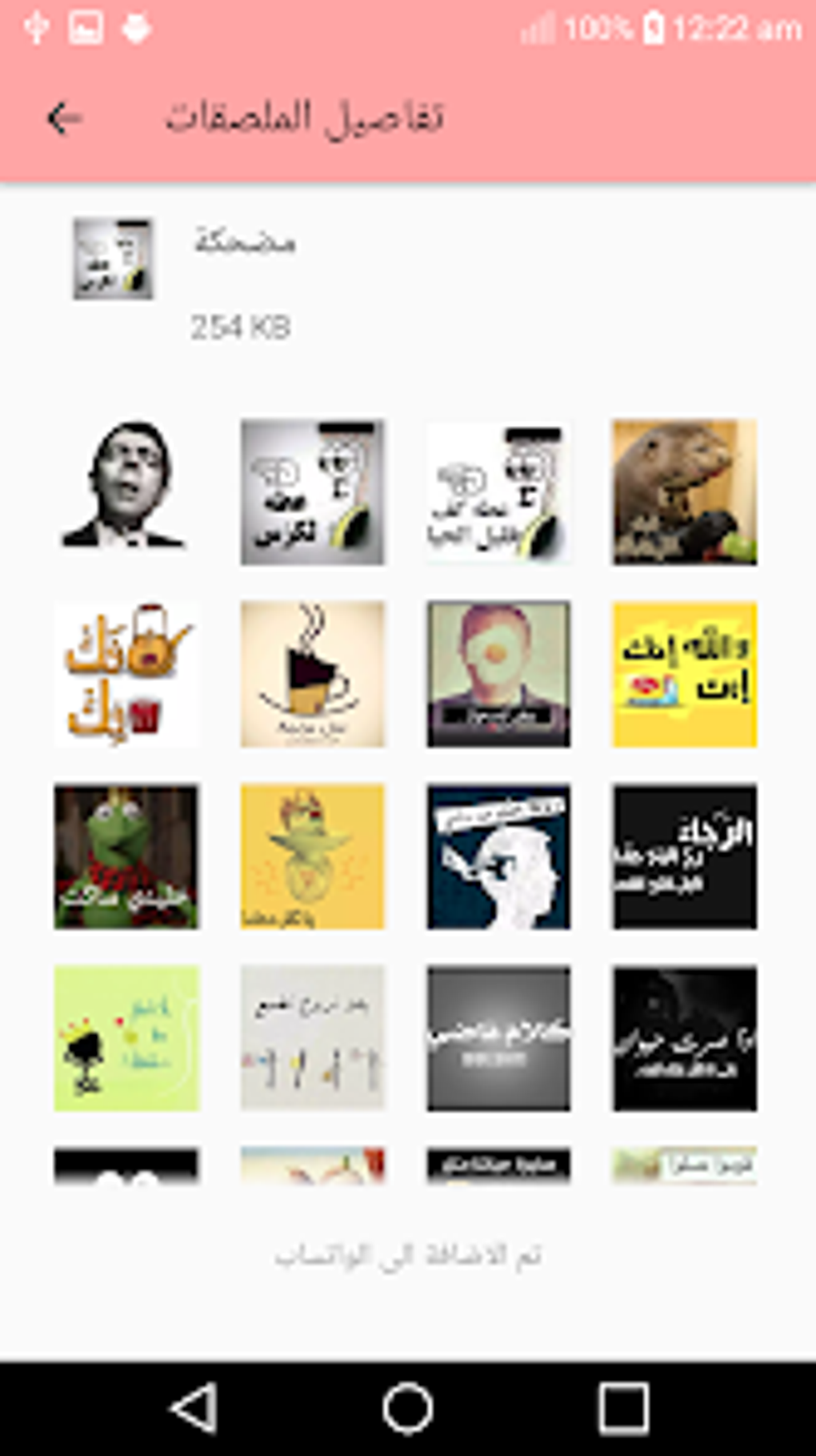Select the orange teapot calligraphy sticker
This screenshot has width=816, height=1456.
pyautogui.click(x=126, y=674)
